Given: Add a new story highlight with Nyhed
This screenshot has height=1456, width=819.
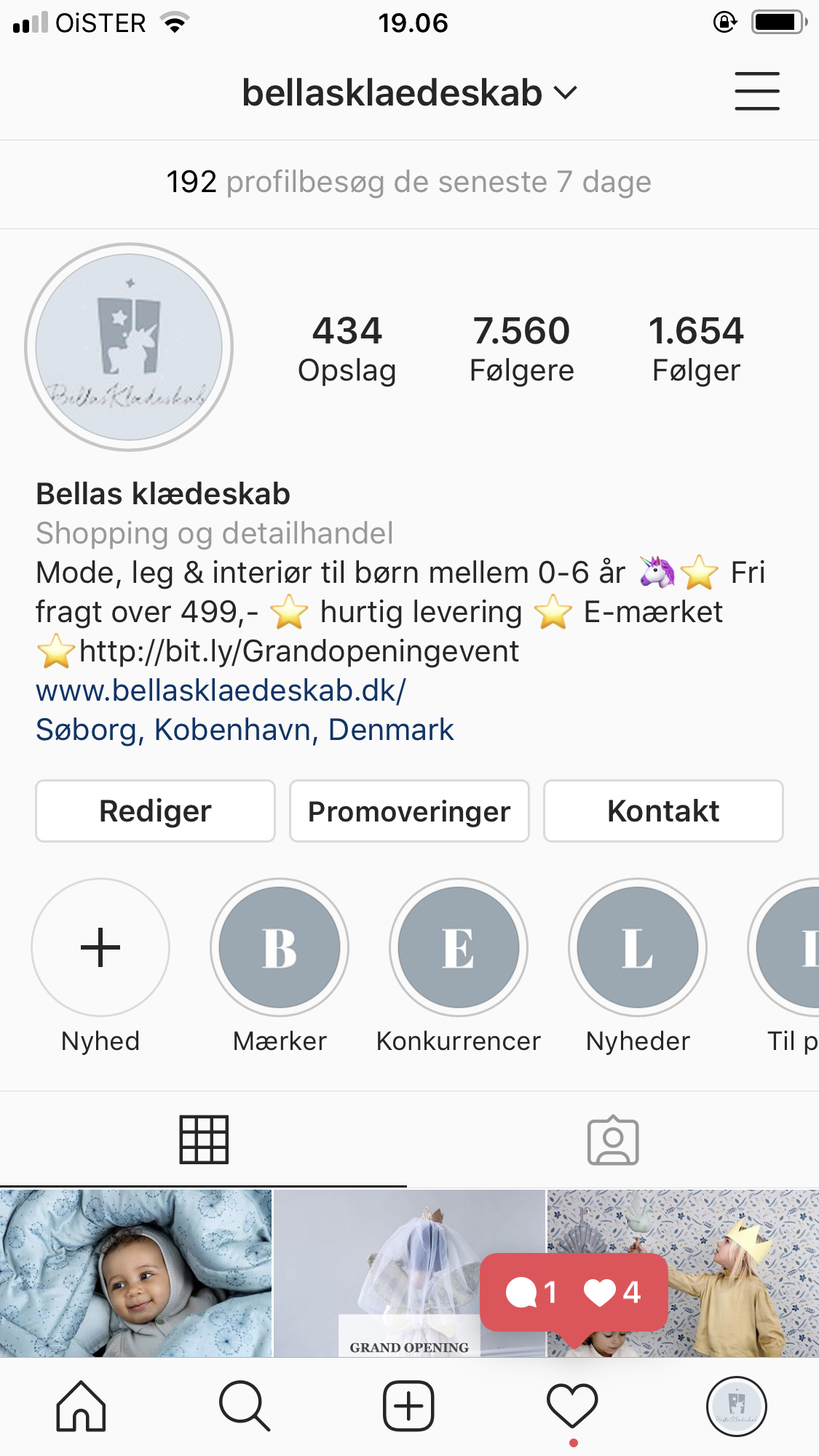Looking at the screenshot, I should click(100, 947).
